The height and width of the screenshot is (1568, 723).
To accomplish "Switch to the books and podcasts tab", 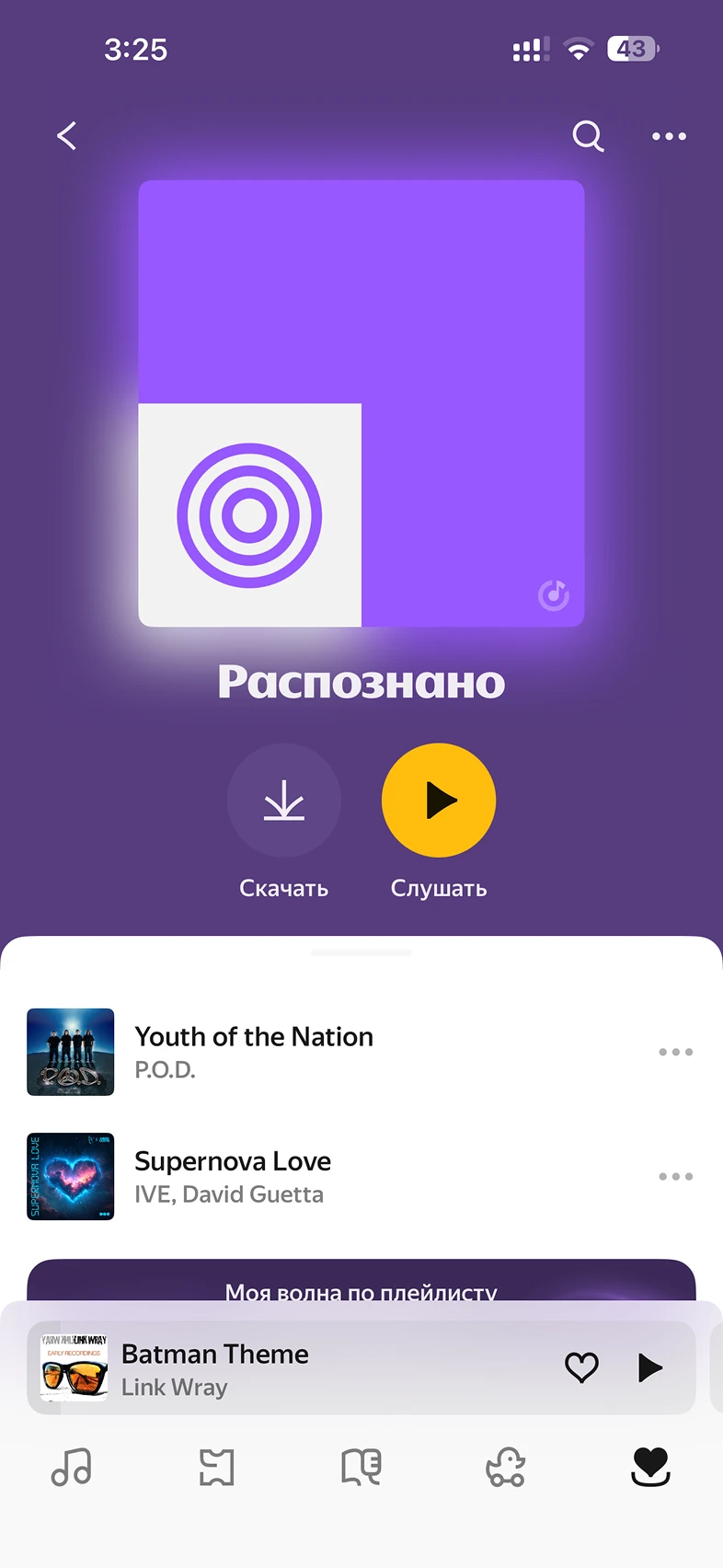I will click(361, 1467).
